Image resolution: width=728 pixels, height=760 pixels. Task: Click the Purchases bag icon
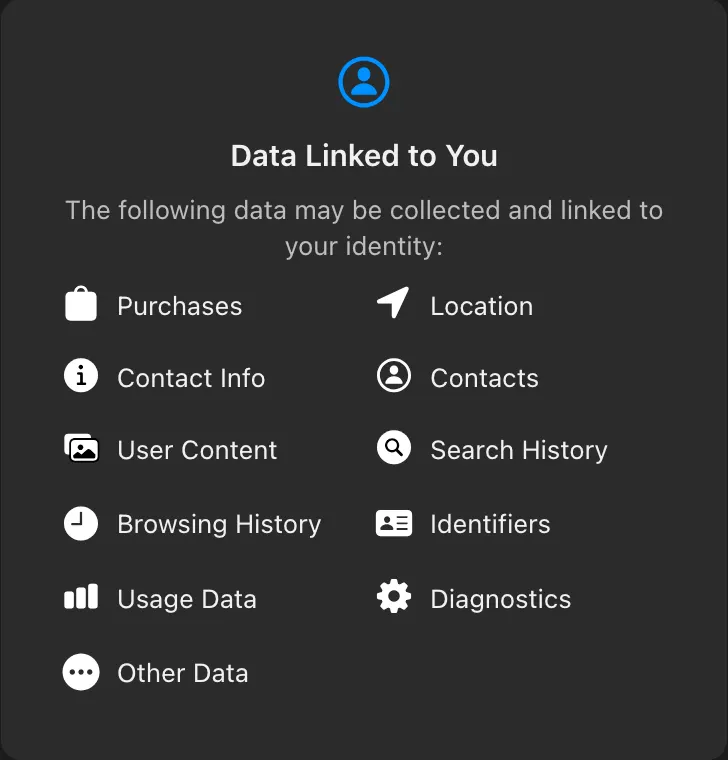click(x=80, y=306)
